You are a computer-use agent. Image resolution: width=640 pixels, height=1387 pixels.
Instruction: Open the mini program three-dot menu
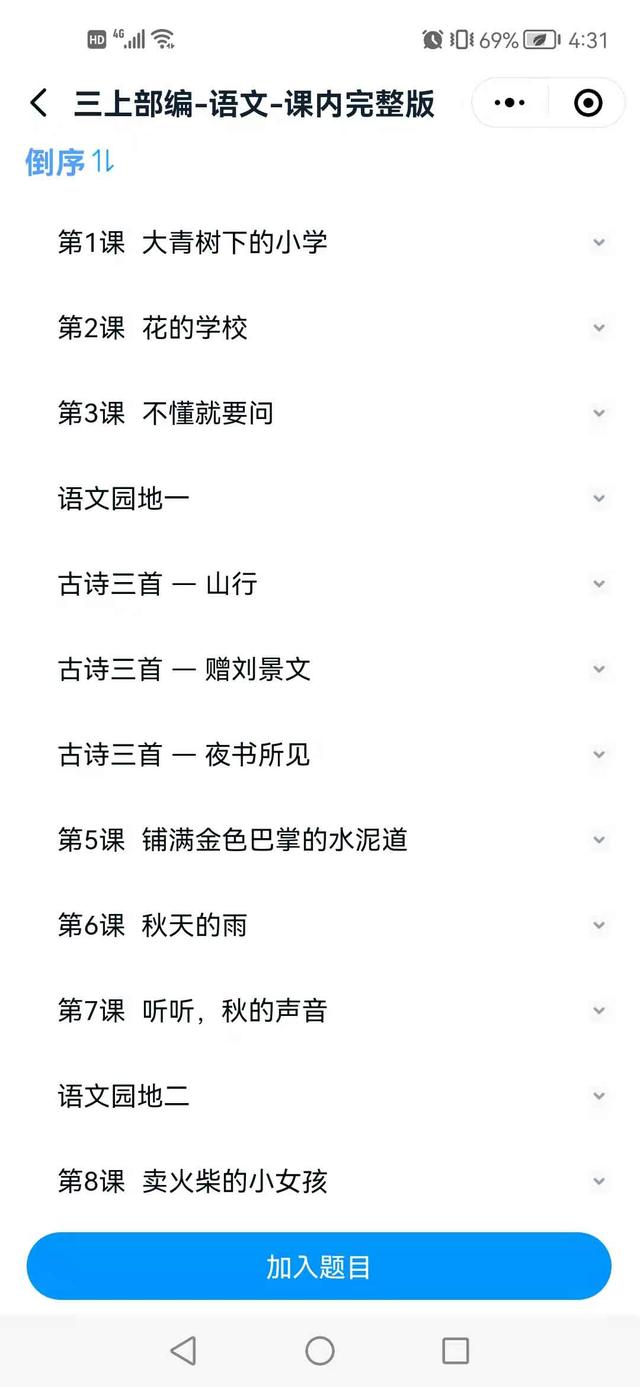510,103
